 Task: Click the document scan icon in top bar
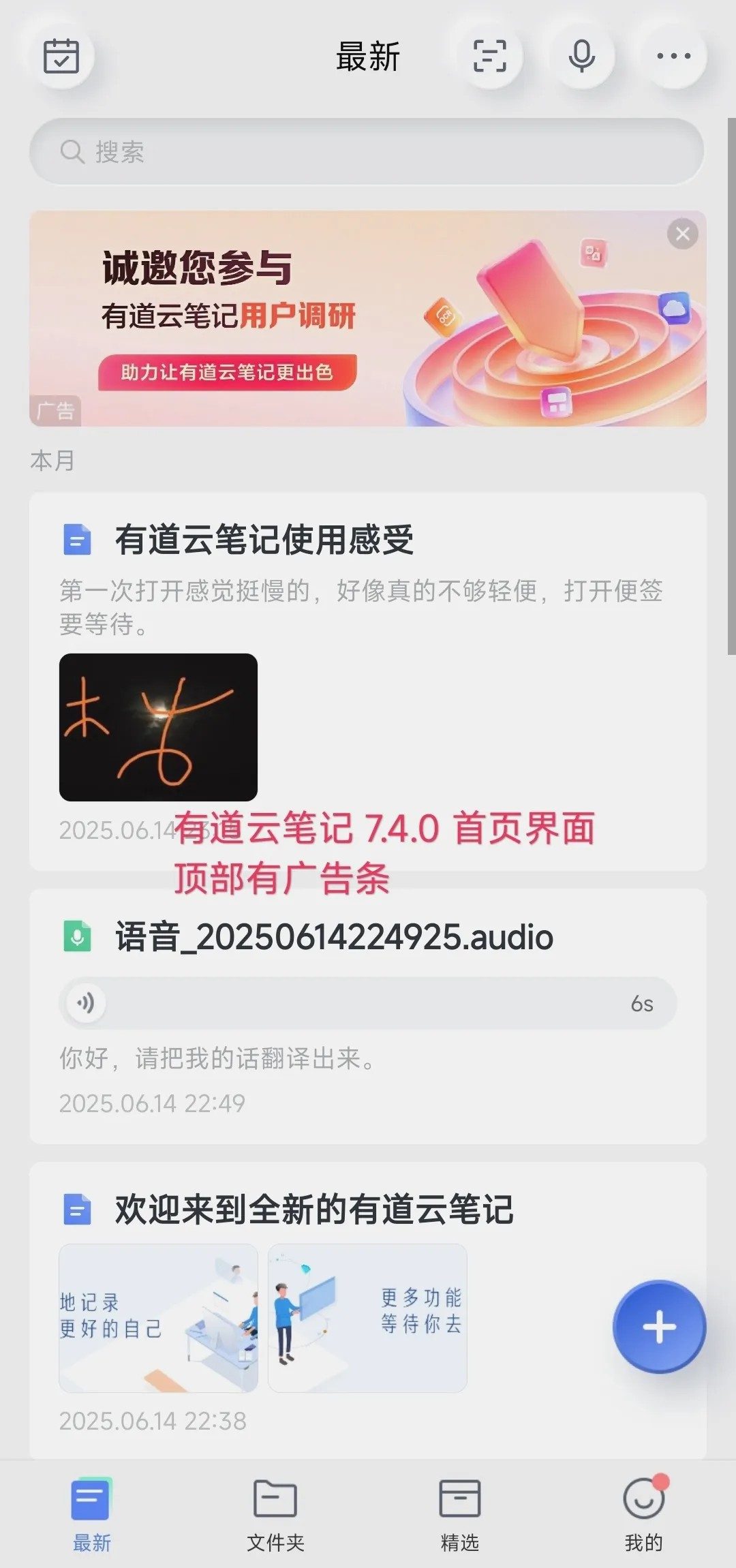489,58
